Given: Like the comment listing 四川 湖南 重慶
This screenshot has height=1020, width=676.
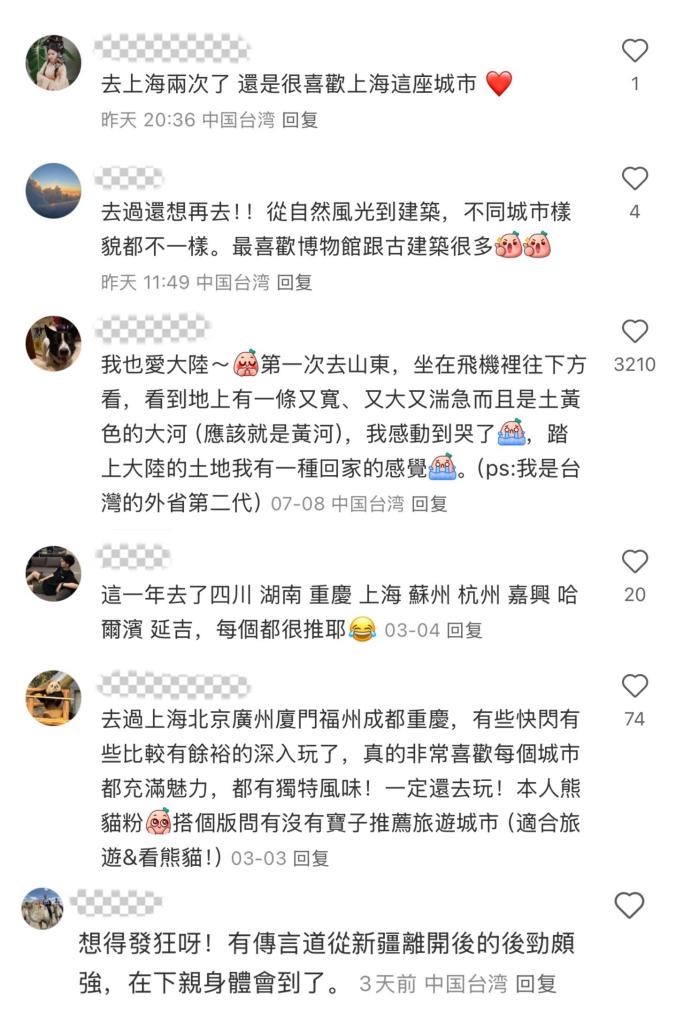Looking at the screenshot, I should click(634, 562).
